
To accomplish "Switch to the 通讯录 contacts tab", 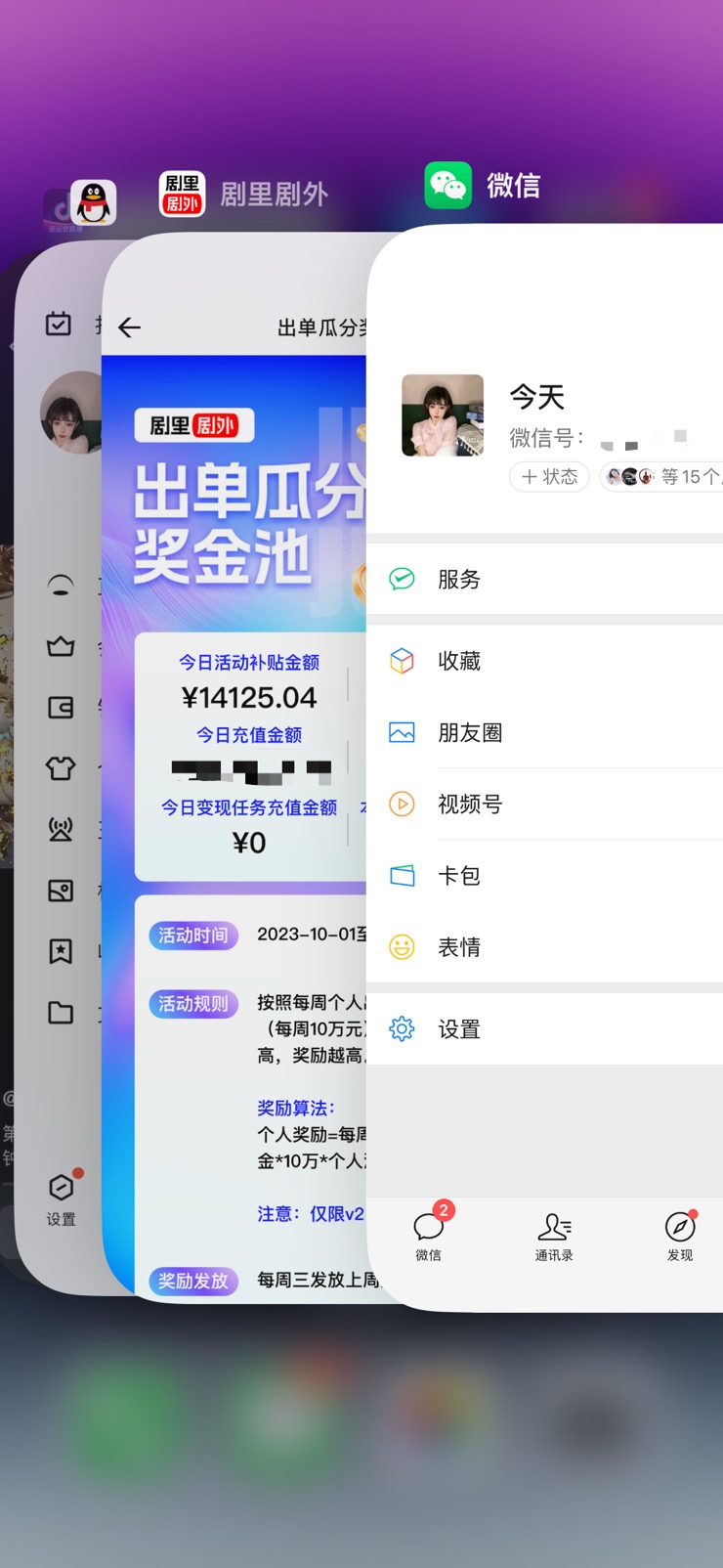I will [554, 1236].
